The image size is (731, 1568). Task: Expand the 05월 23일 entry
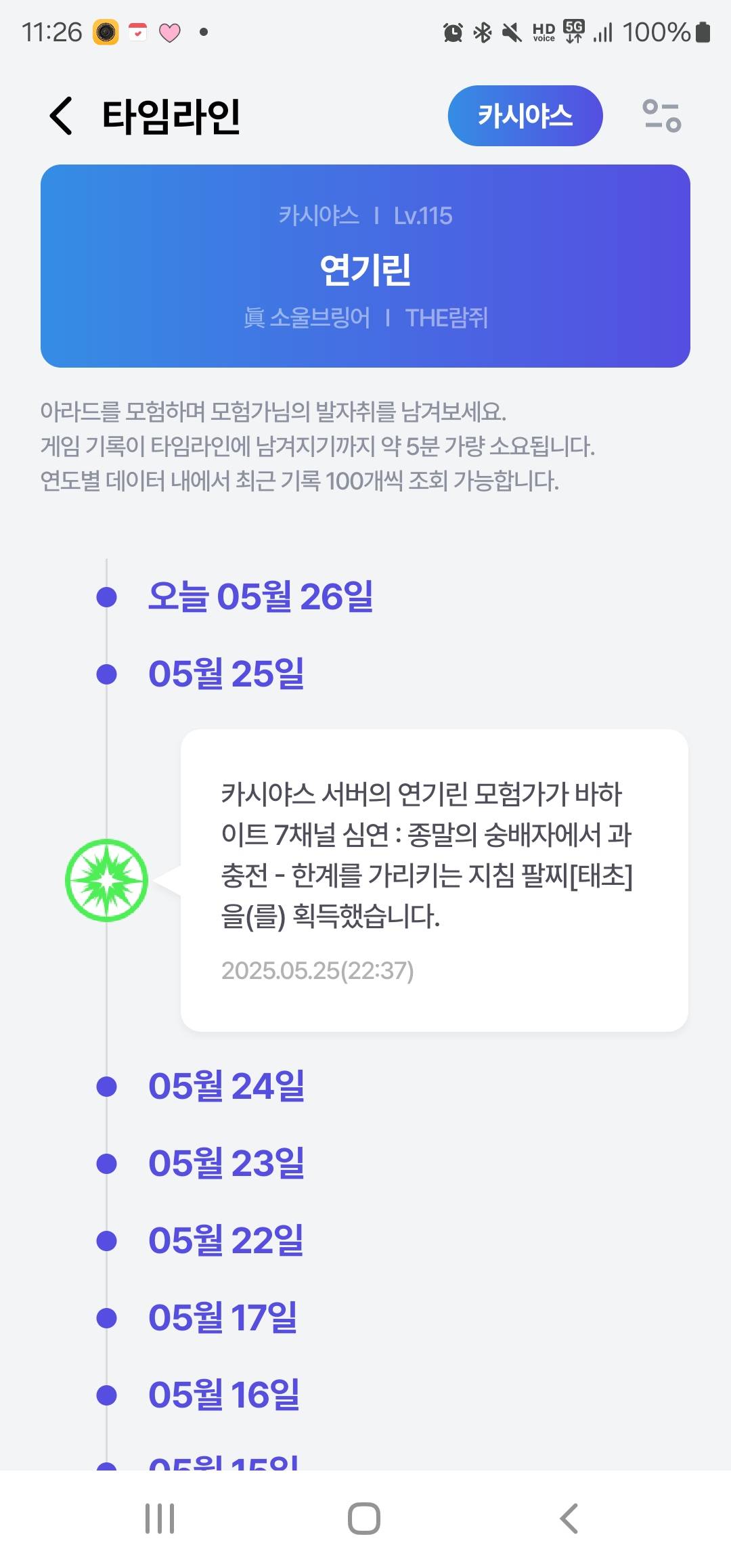(226, 1163)
